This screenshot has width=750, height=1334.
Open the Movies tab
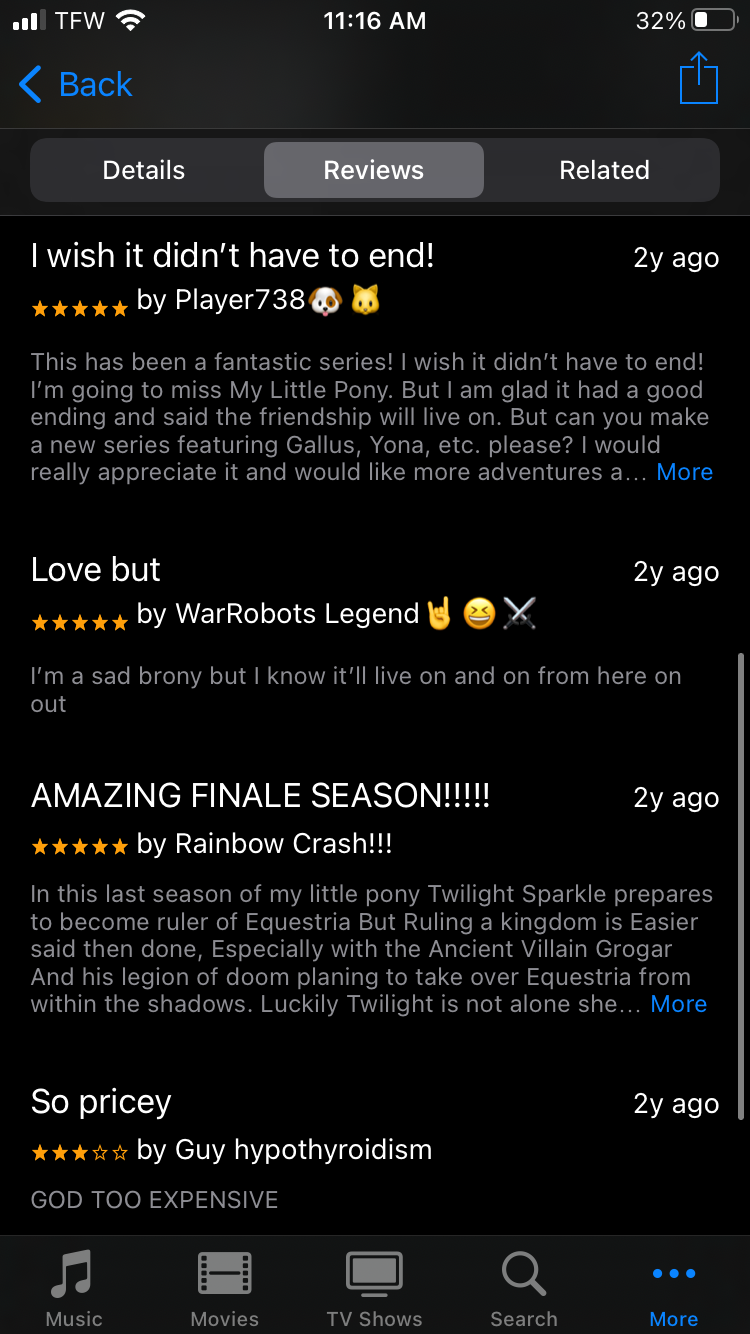pyautogui.click(x=224, y=1288)
